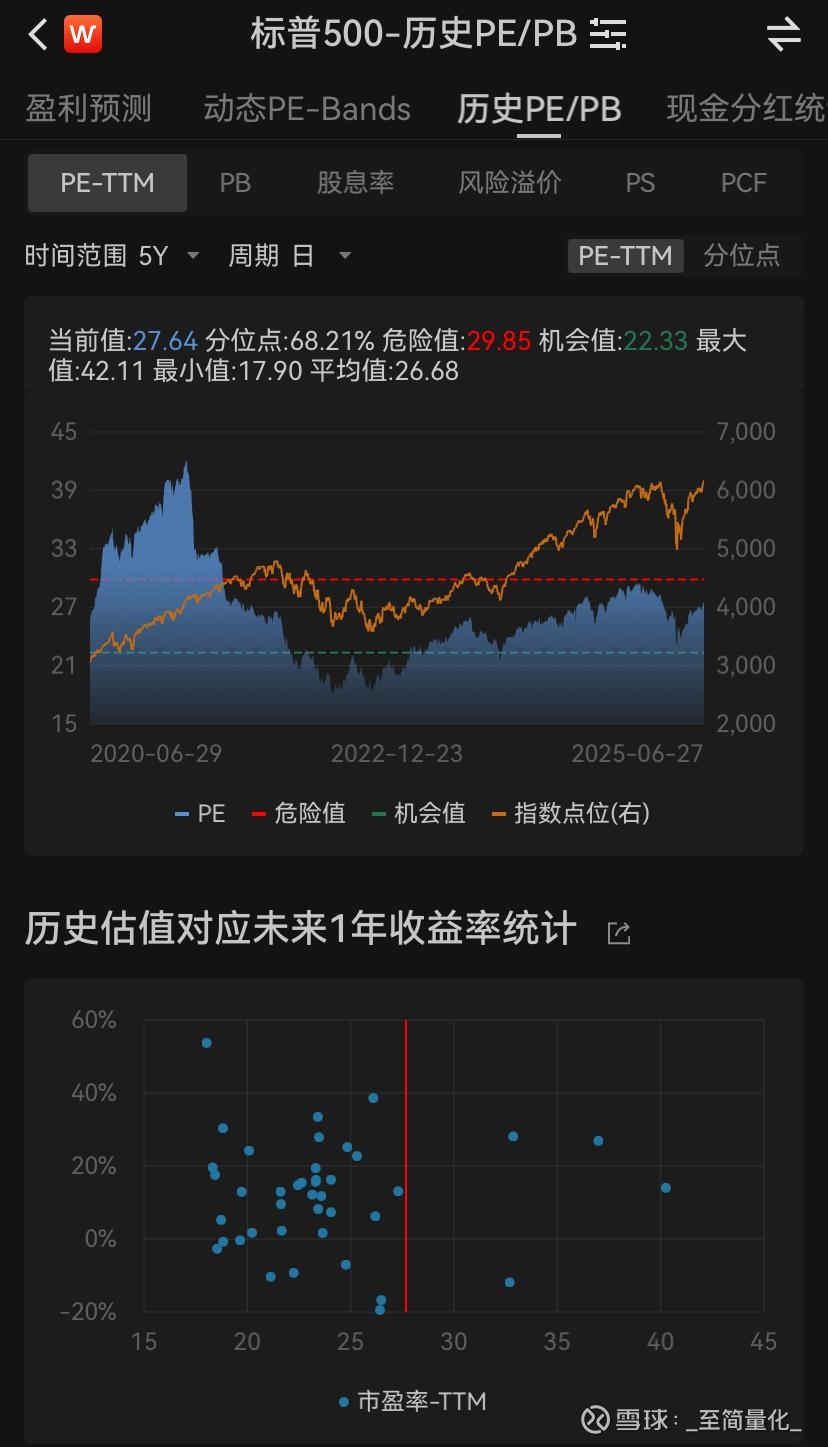The image size is (828, 1447).
Task: Toggle the PE legend entry below chart
Action: coord(198,813)
